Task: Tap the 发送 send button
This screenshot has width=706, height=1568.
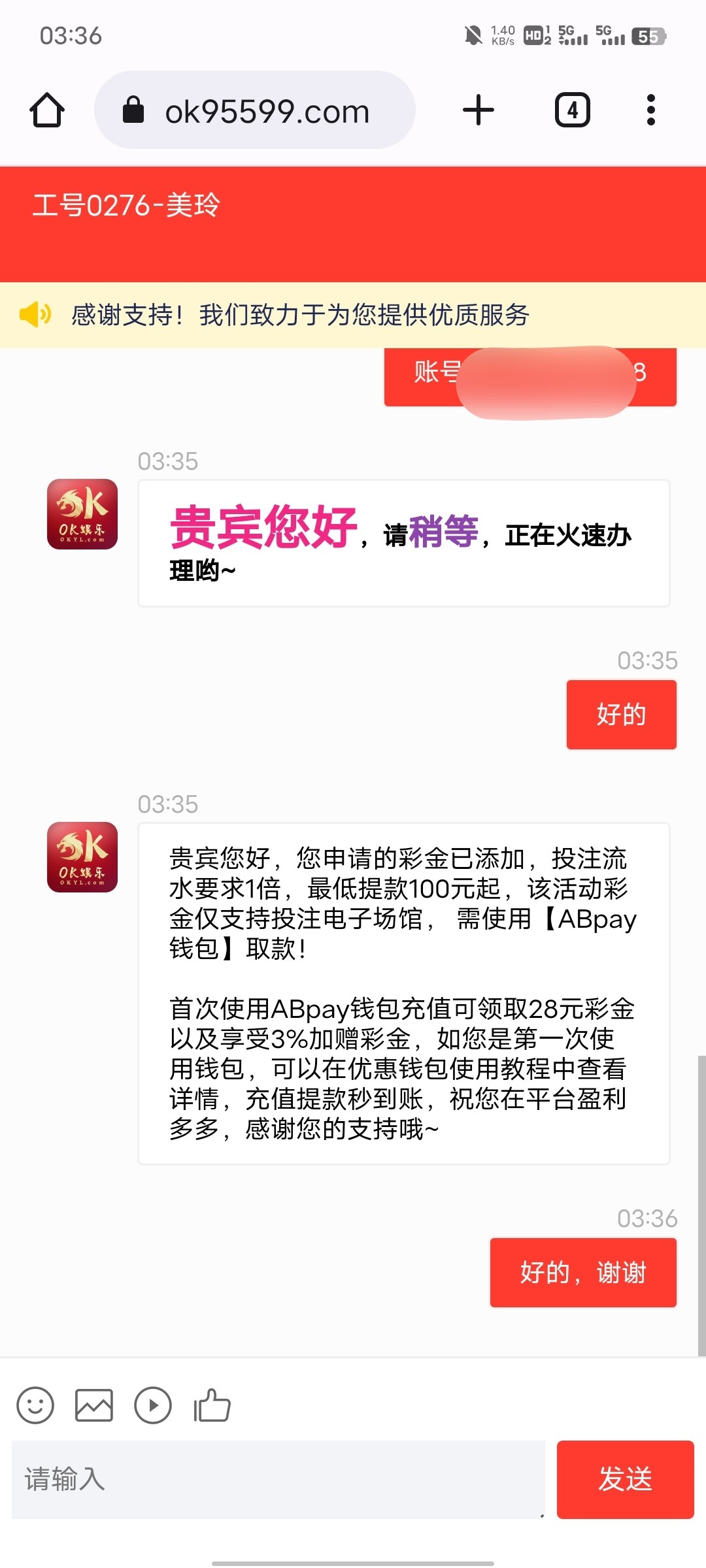Action: tap(626, 1479)
